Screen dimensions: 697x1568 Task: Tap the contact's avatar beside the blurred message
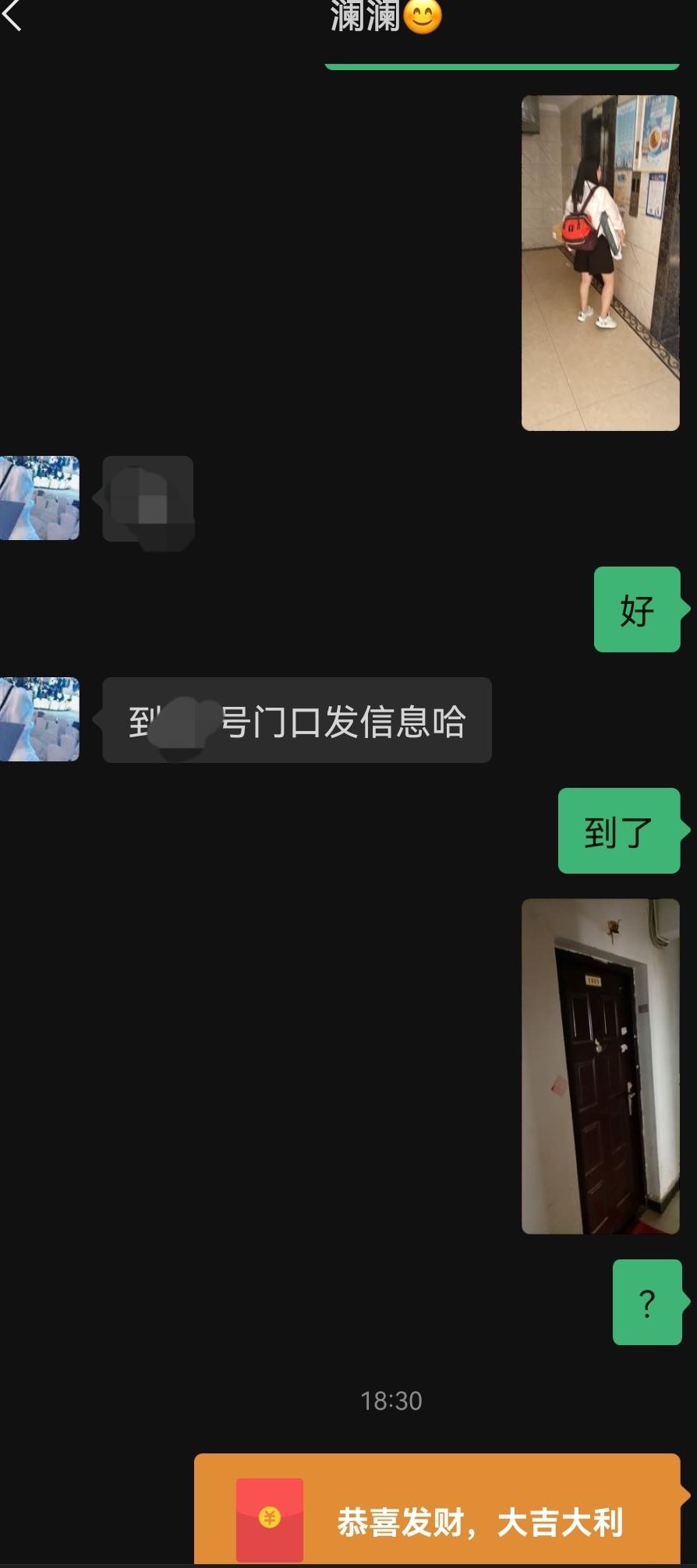click(x=39, y=498)
